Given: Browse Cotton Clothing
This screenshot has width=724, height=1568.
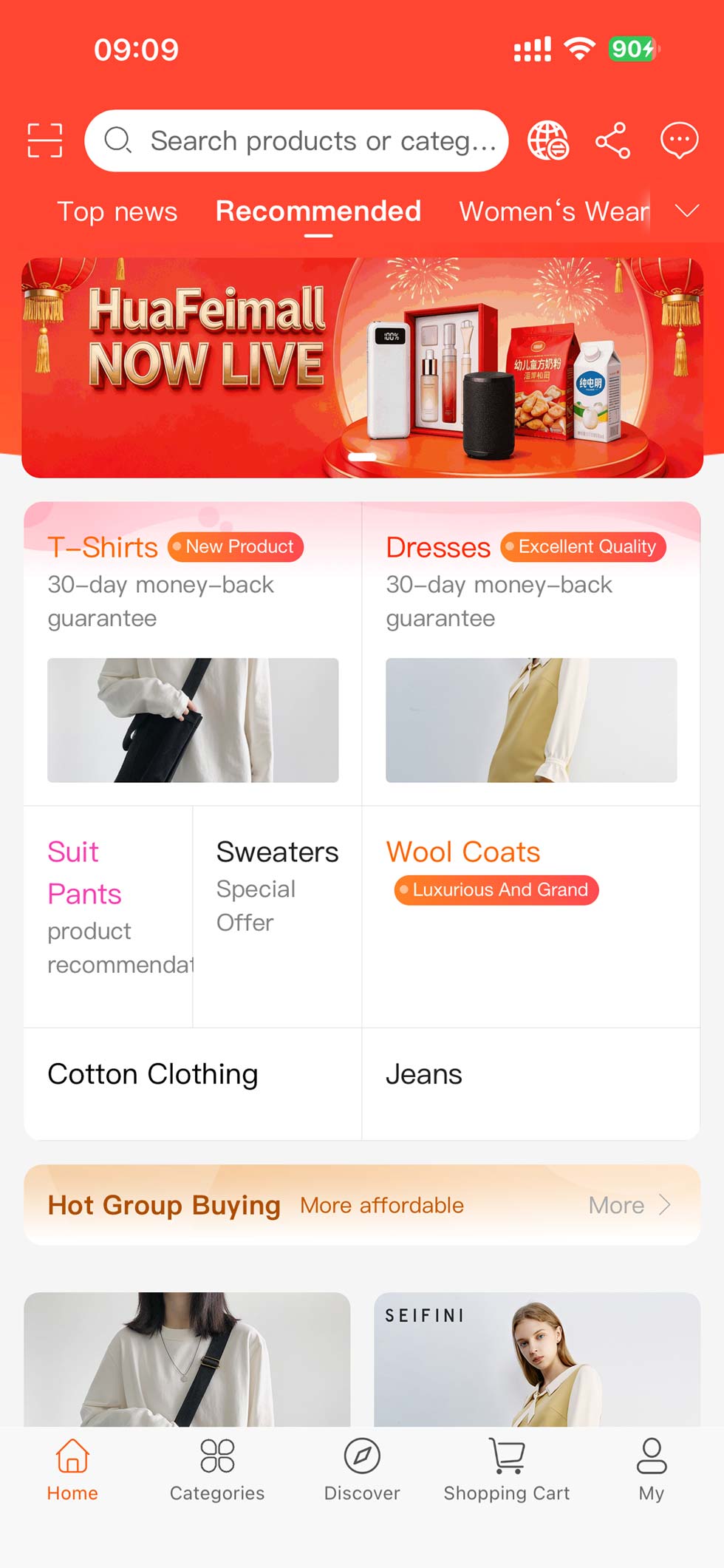Looking at the screenshot, I should tap(193, 1082).
